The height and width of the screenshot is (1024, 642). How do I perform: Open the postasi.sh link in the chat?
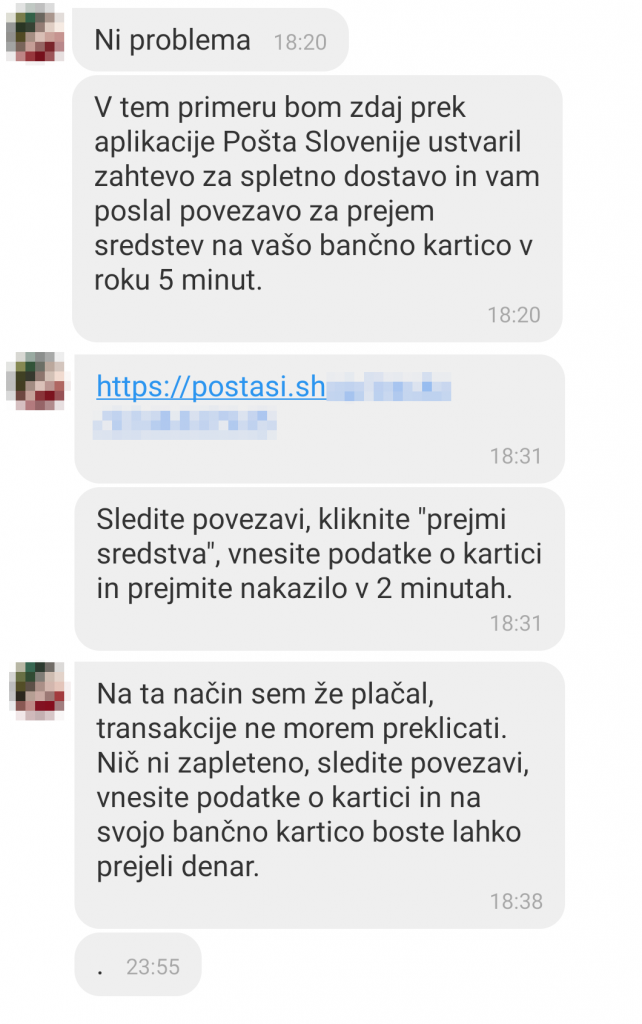211,387
